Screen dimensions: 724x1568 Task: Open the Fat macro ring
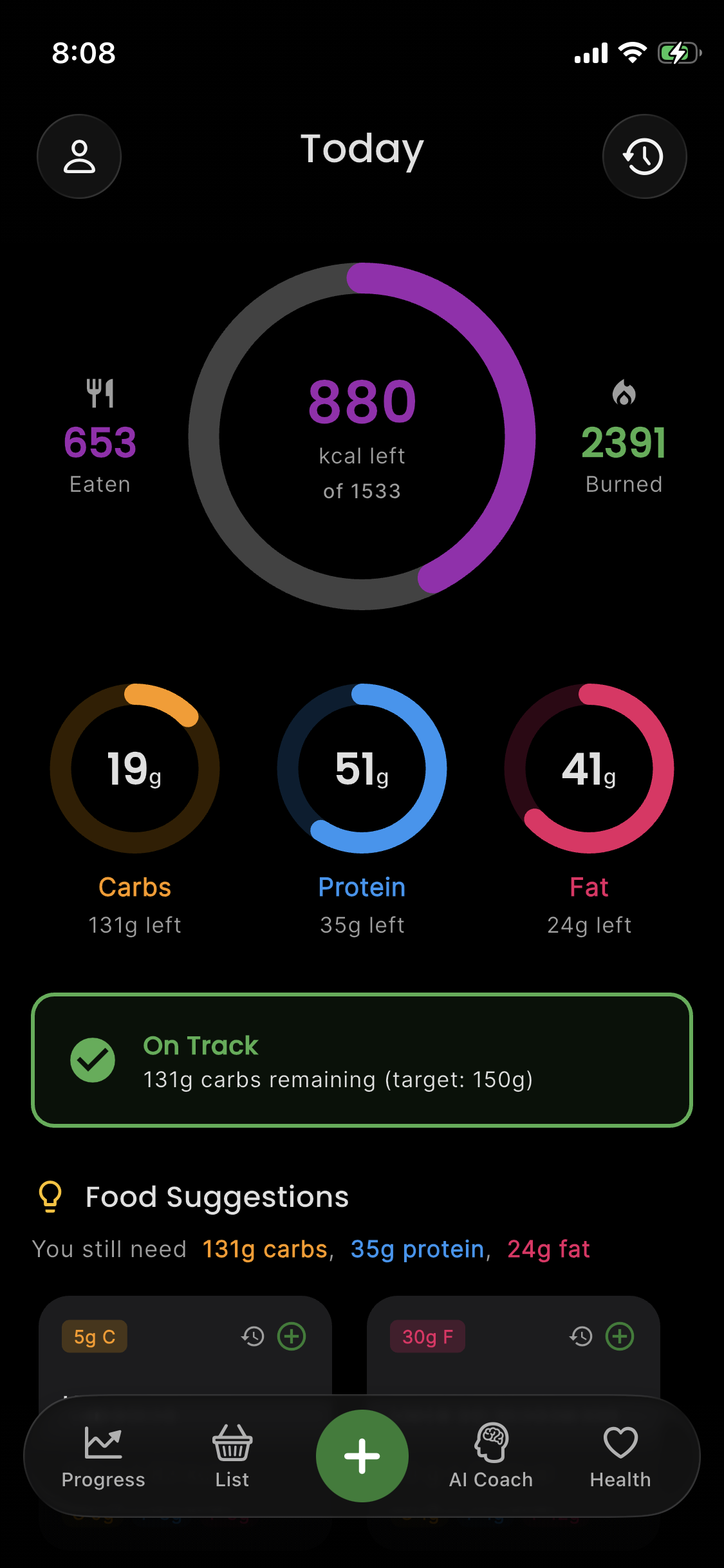[589, 769]
